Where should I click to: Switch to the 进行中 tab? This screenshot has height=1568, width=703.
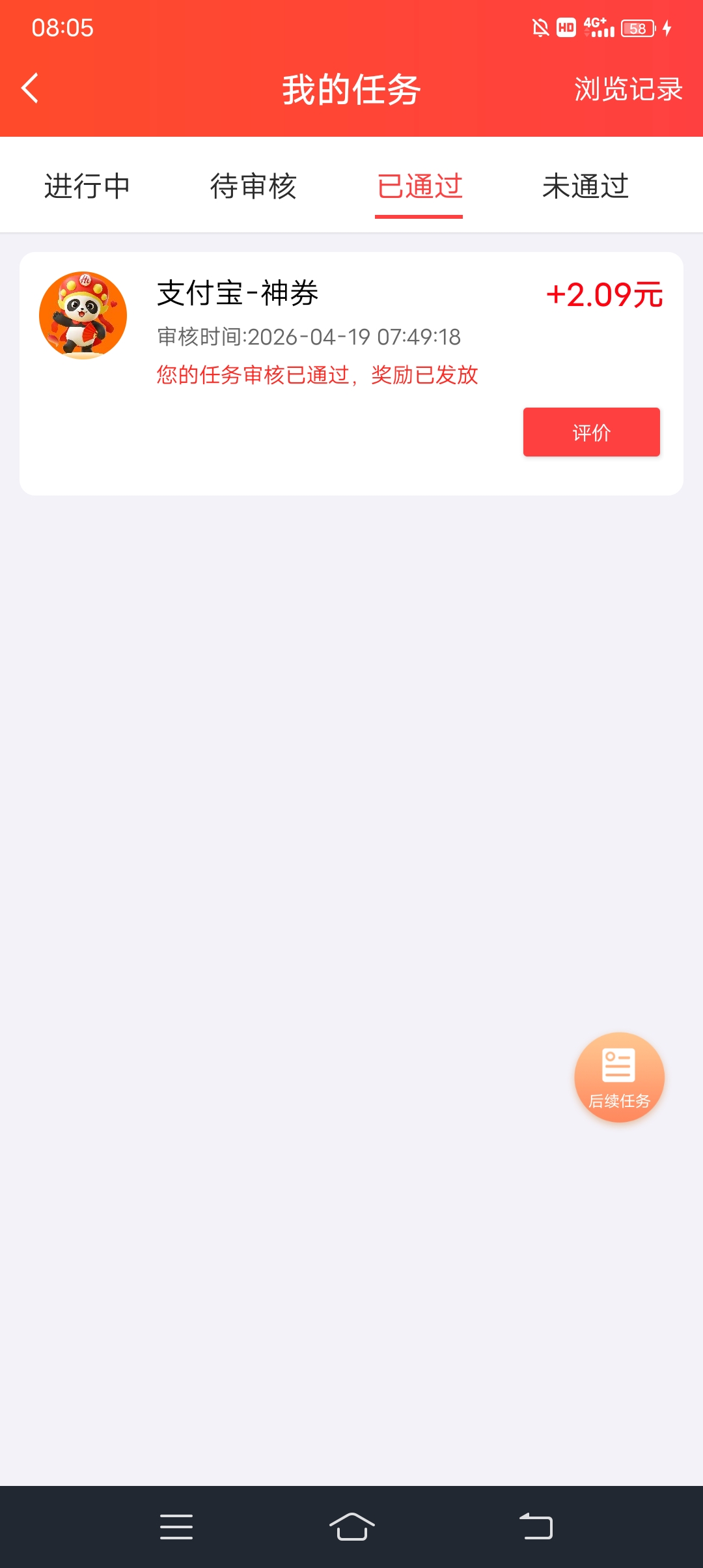click(x=87, y=186)
